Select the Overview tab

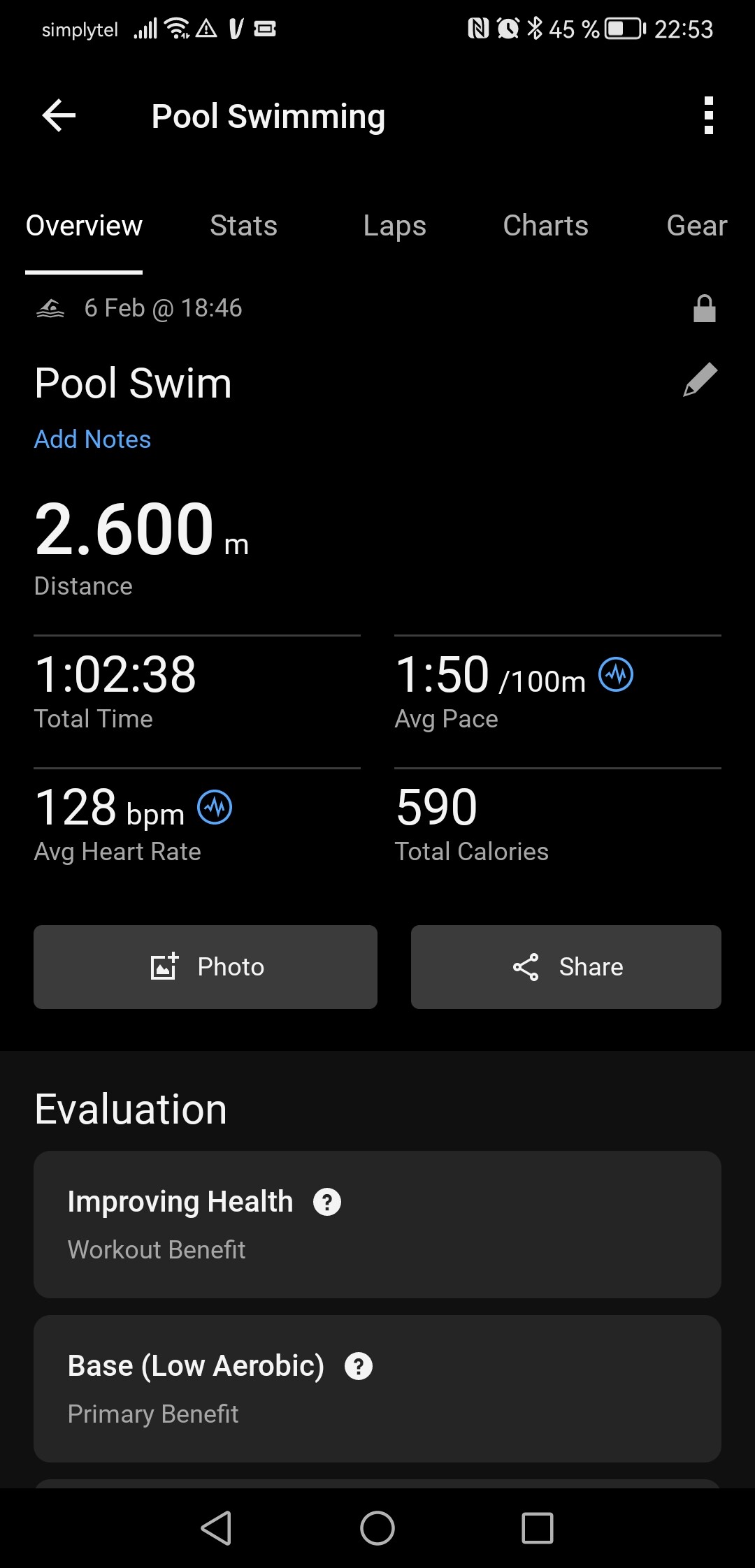pos(84,226)
